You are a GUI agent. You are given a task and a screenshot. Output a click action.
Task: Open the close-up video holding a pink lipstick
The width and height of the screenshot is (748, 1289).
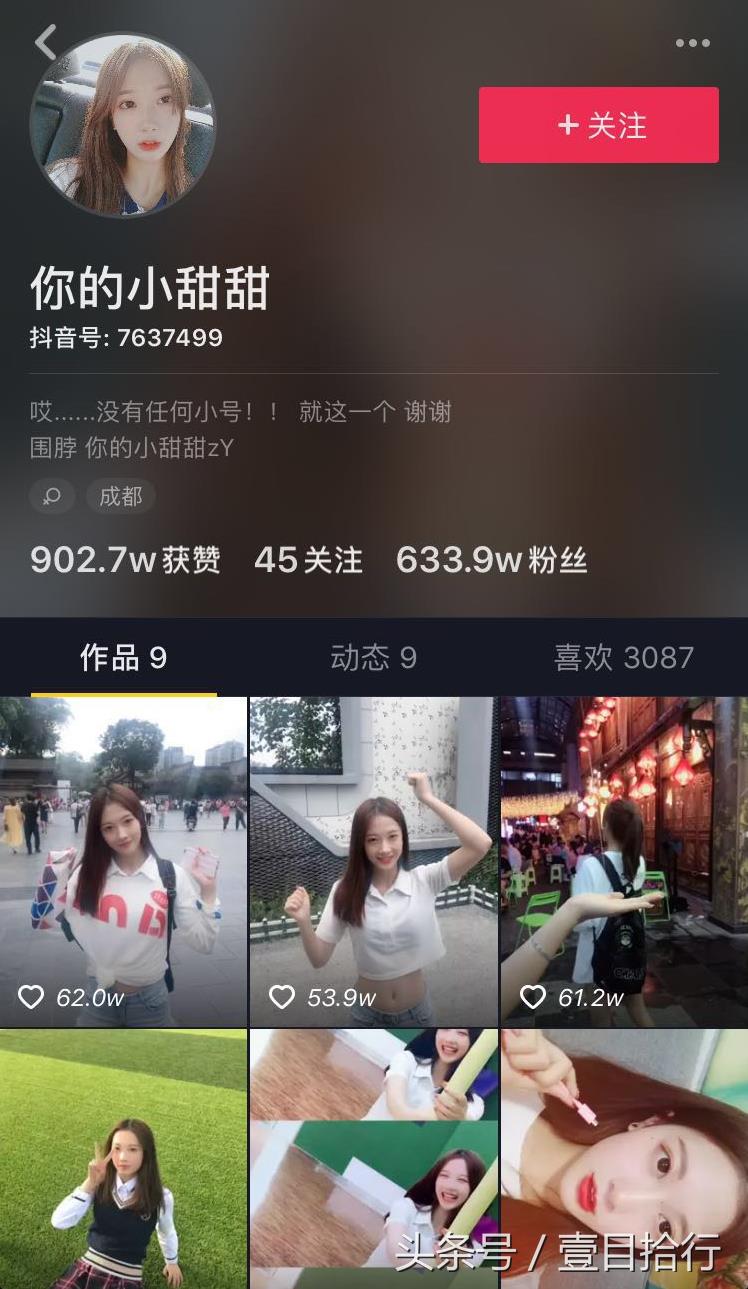[624, 1159]
